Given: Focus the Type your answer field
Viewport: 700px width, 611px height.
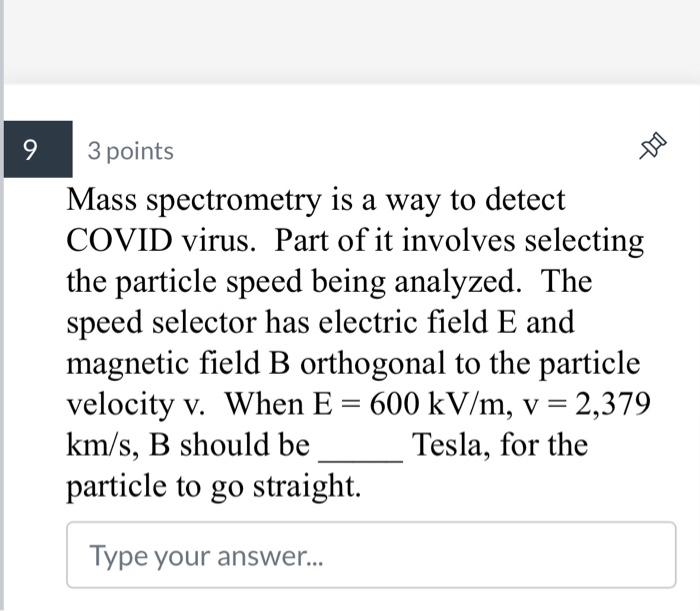Looking at the screenshot, I should tap(369, 555).
